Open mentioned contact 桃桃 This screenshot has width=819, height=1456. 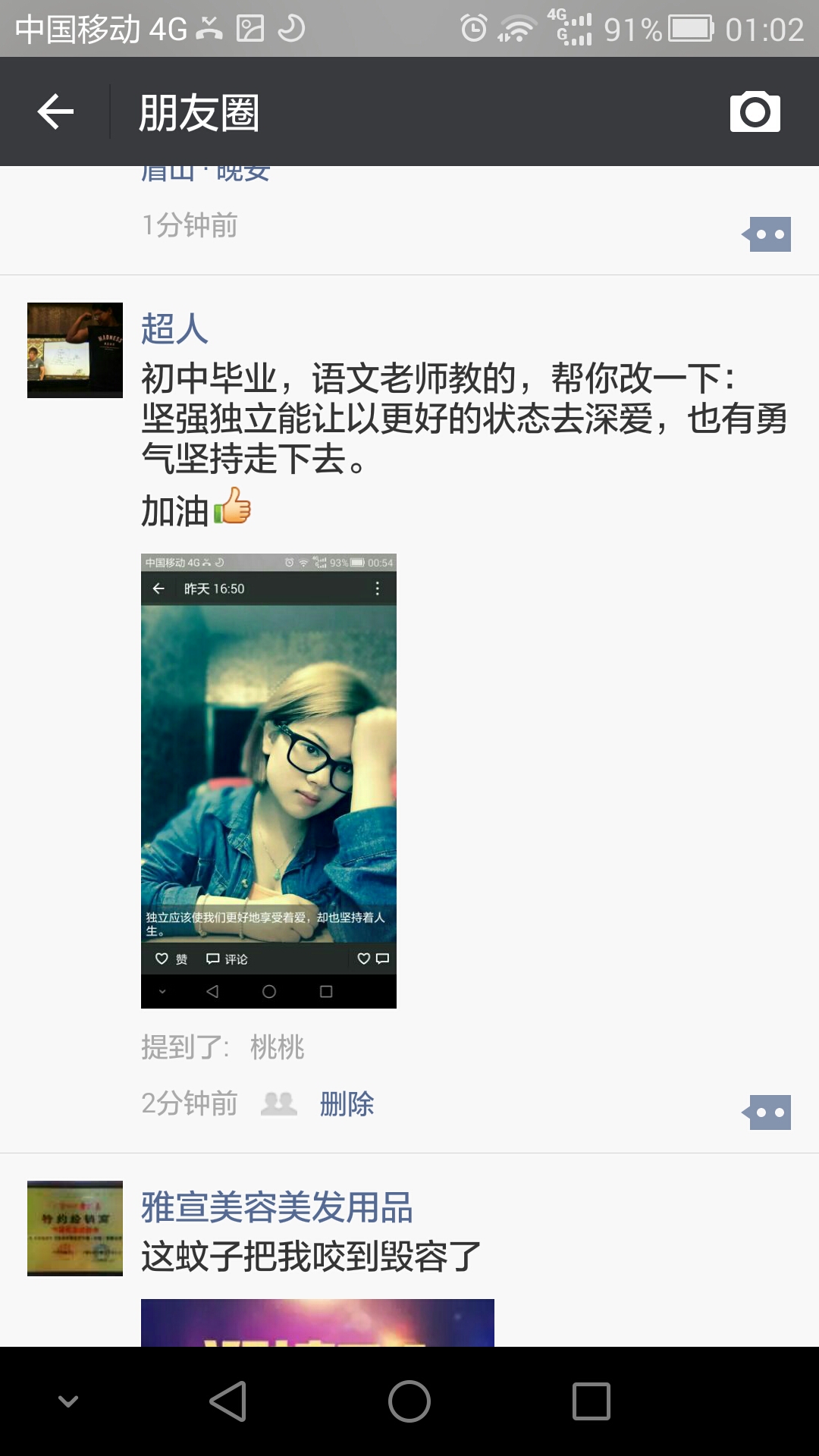tap(277, 1047)
